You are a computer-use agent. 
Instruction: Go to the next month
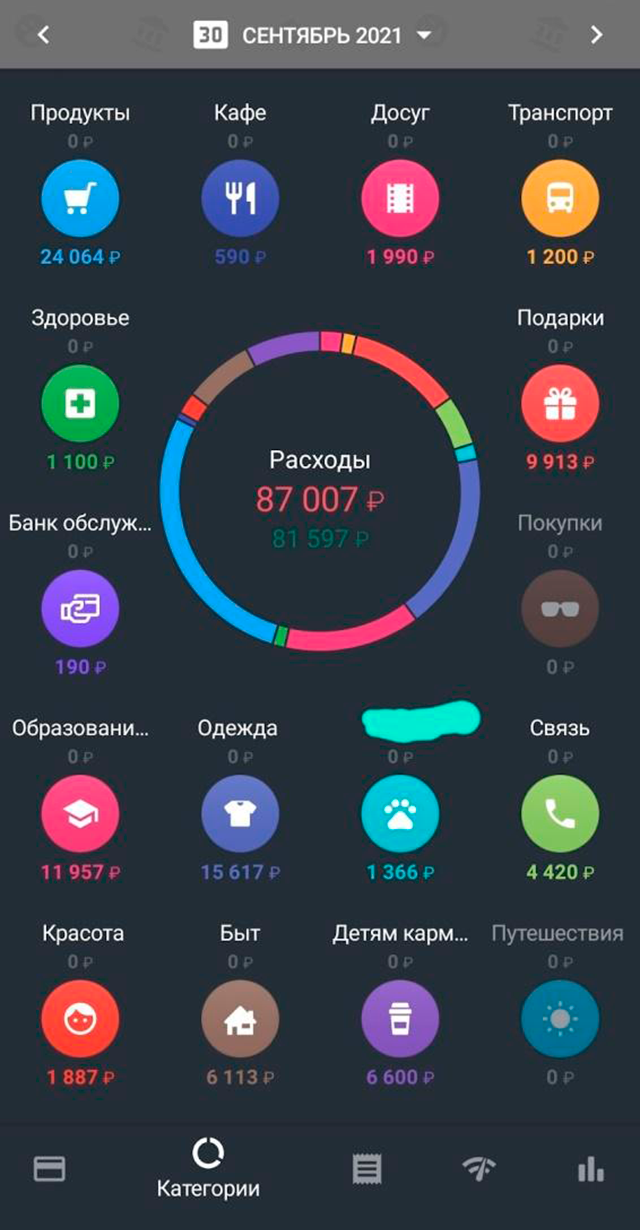click(x=596, y=35)
